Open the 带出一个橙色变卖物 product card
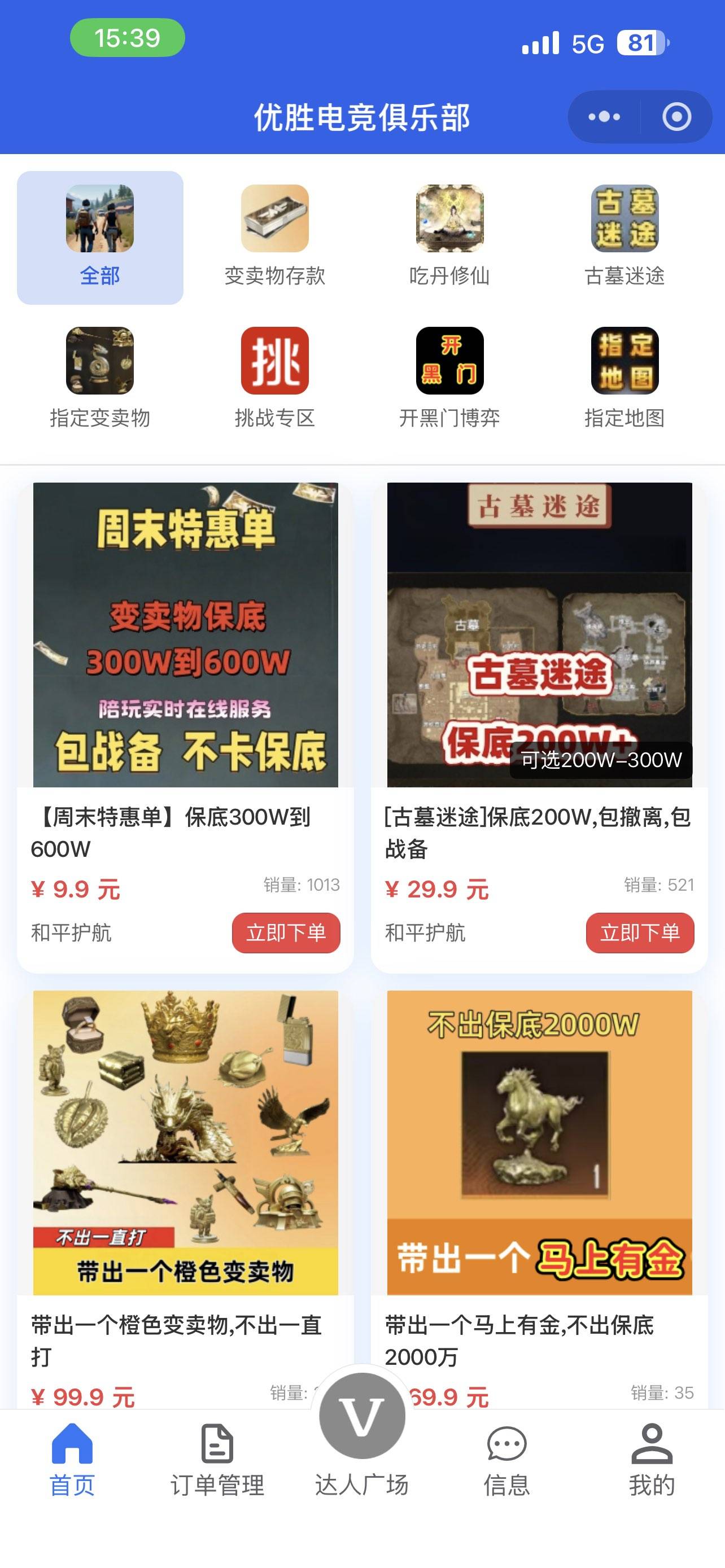 186,1142
